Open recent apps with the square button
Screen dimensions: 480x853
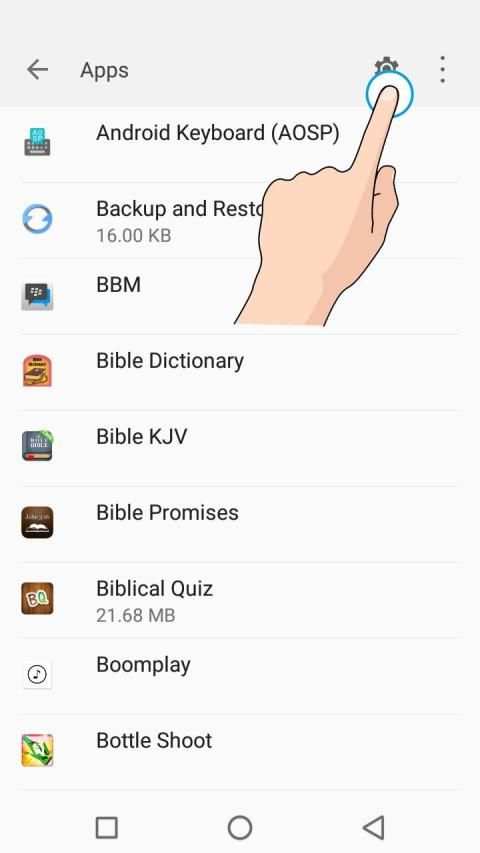(107, 827)
